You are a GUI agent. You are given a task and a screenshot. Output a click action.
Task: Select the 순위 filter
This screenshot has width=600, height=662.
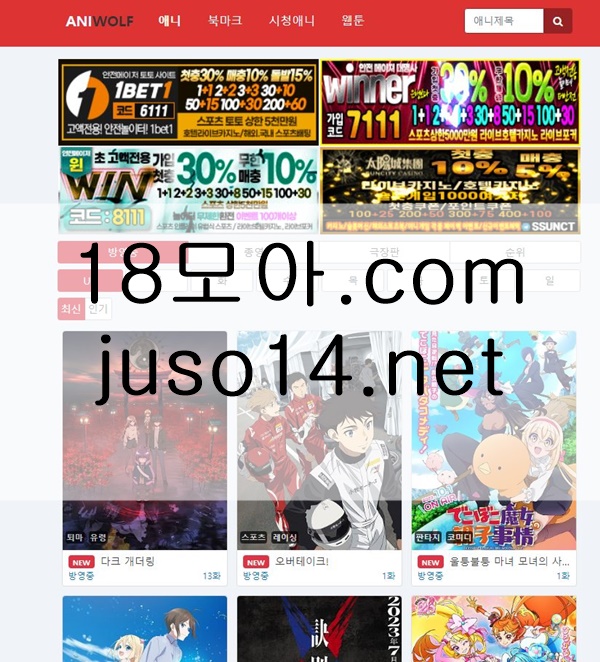(x=514, y=252)
